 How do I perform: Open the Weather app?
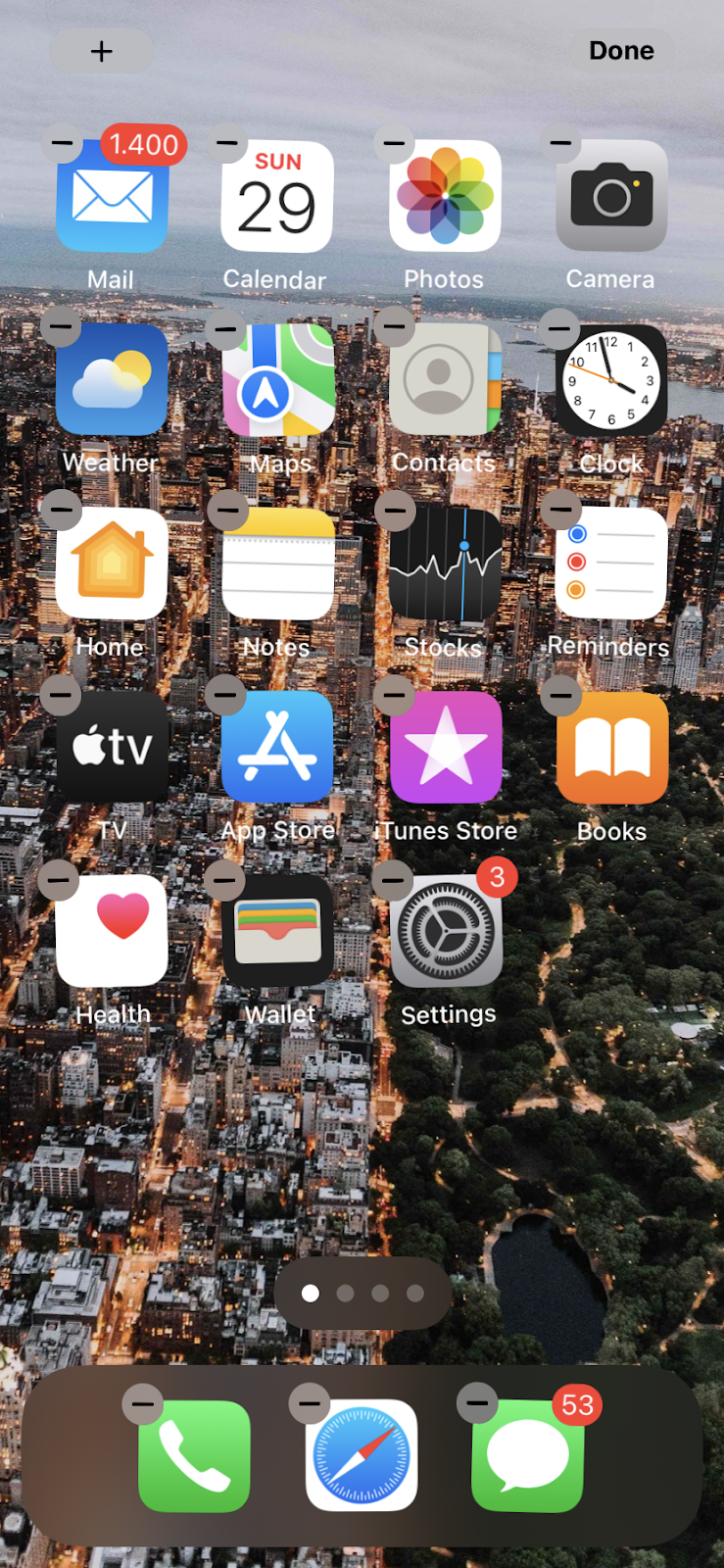[112, 380]
